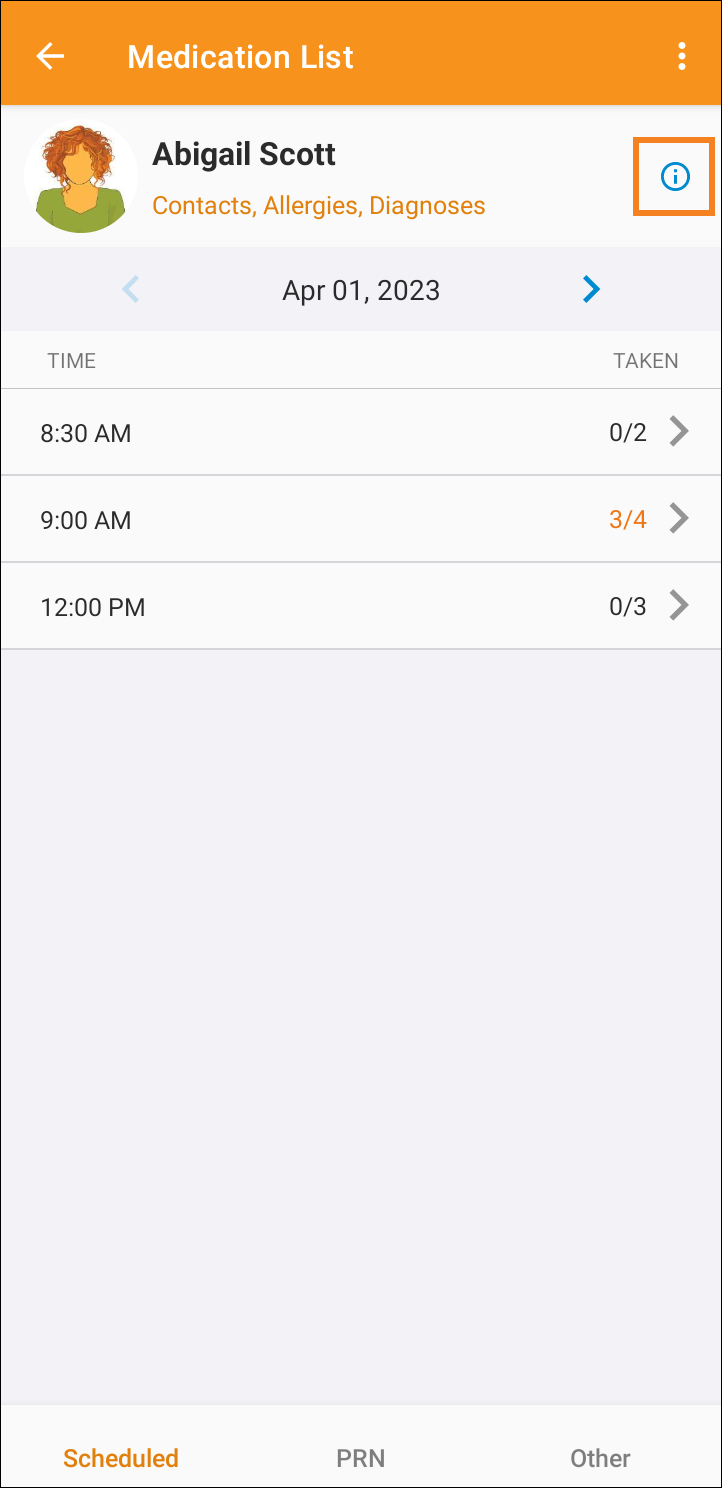The width and height of the screenshot is (722, 1488).
Task: Tap the chevron on the 12:00 PM row
Action: tap(679, 605)
